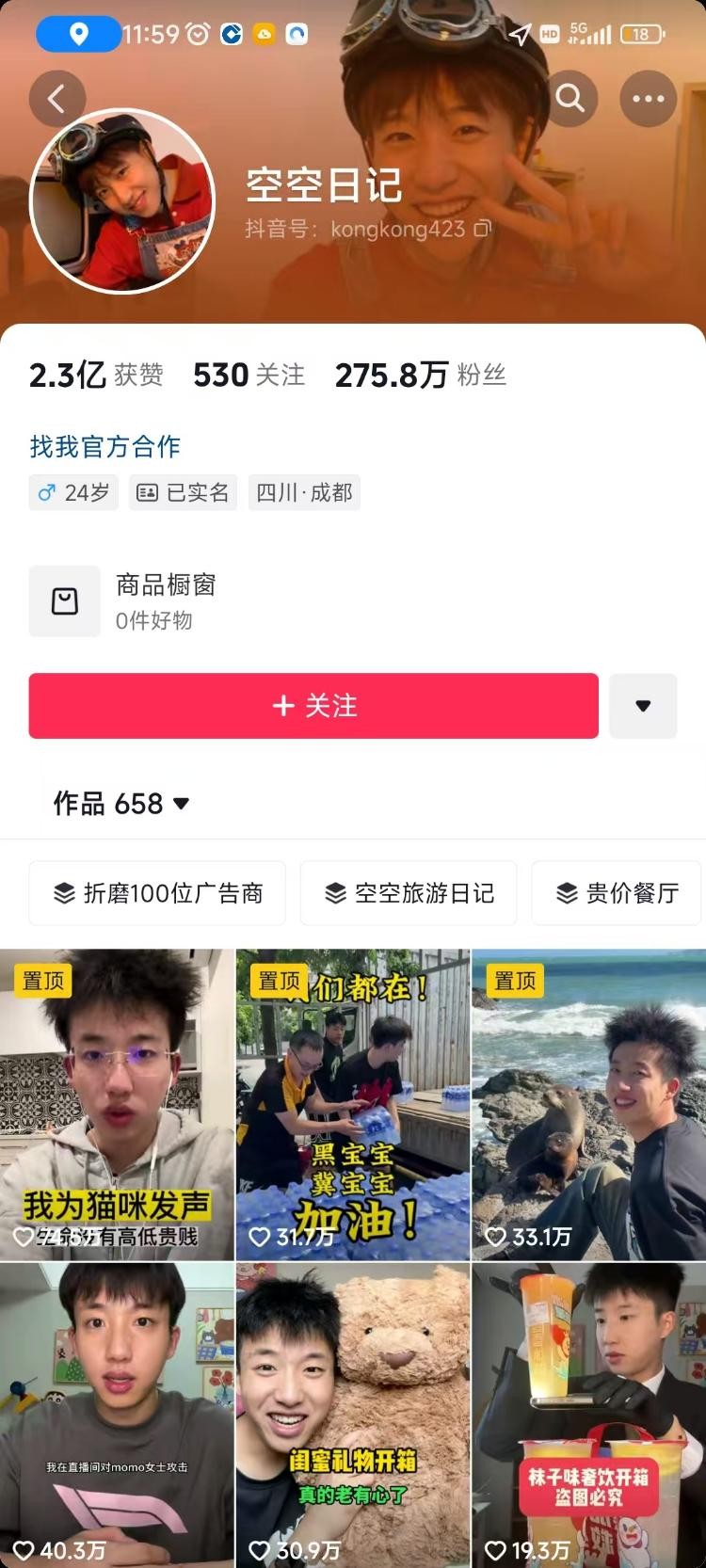This screenshot has width=706, height=1568.
Task: Open the 折磨100位广告商 collection
Action: [x=157, y=893]
